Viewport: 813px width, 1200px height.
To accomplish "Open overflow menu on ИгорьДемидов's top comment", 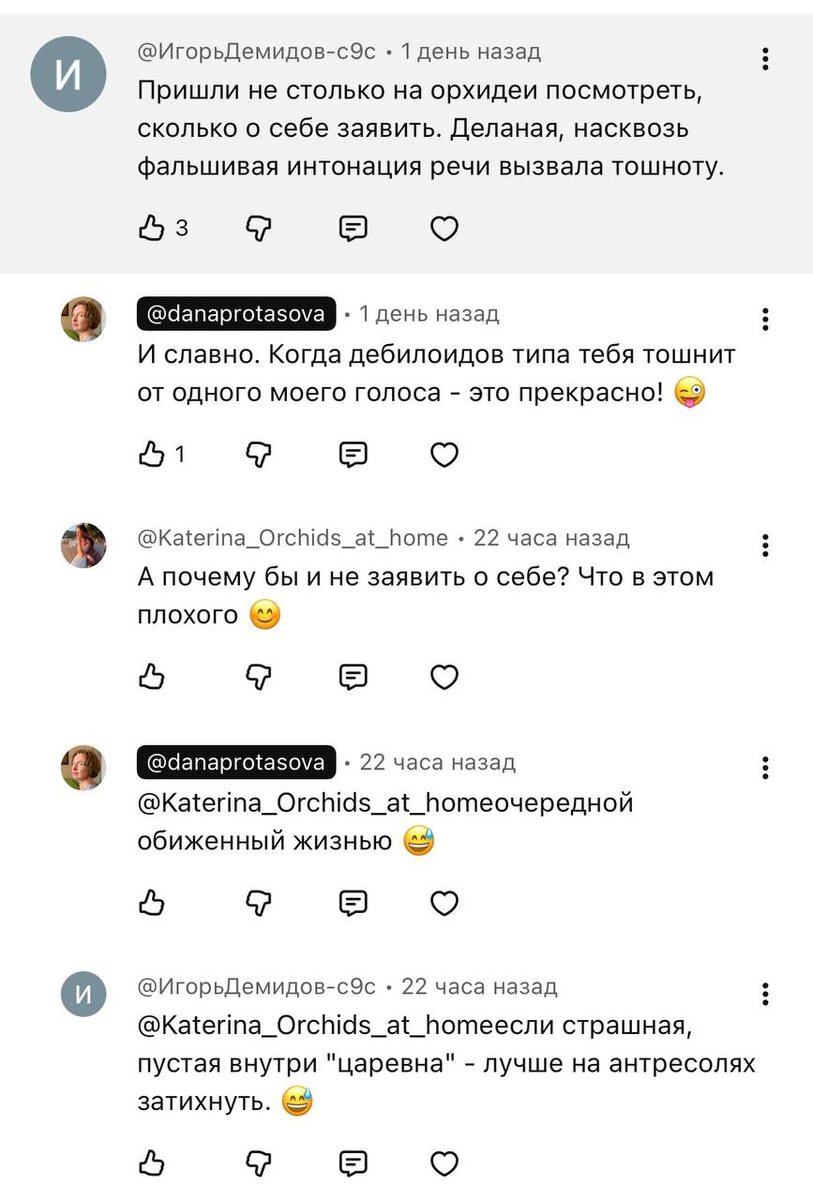I will coord(765,58).
